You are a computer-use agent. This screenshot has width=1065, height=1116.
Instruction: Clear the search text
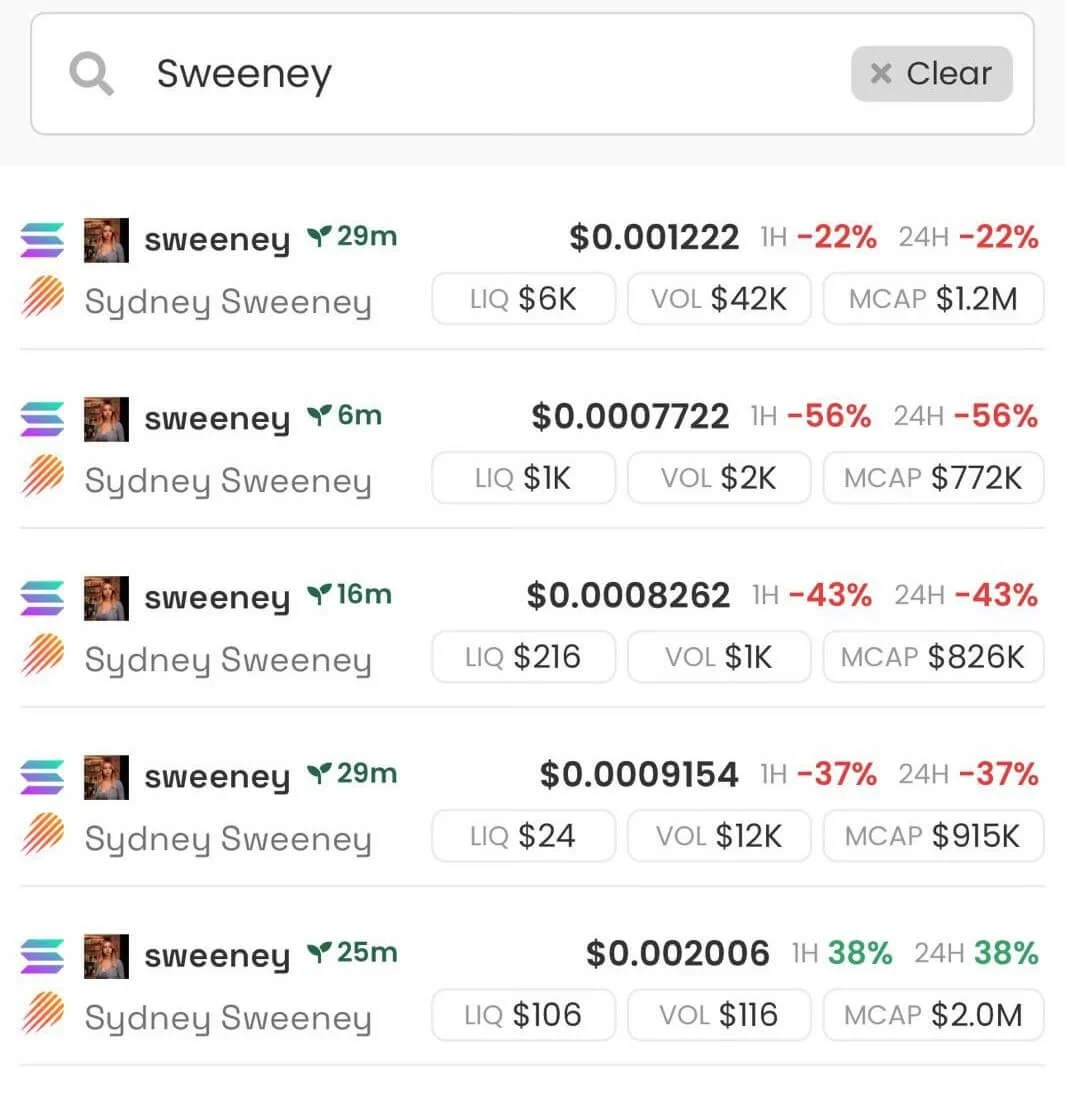(931, 74)
